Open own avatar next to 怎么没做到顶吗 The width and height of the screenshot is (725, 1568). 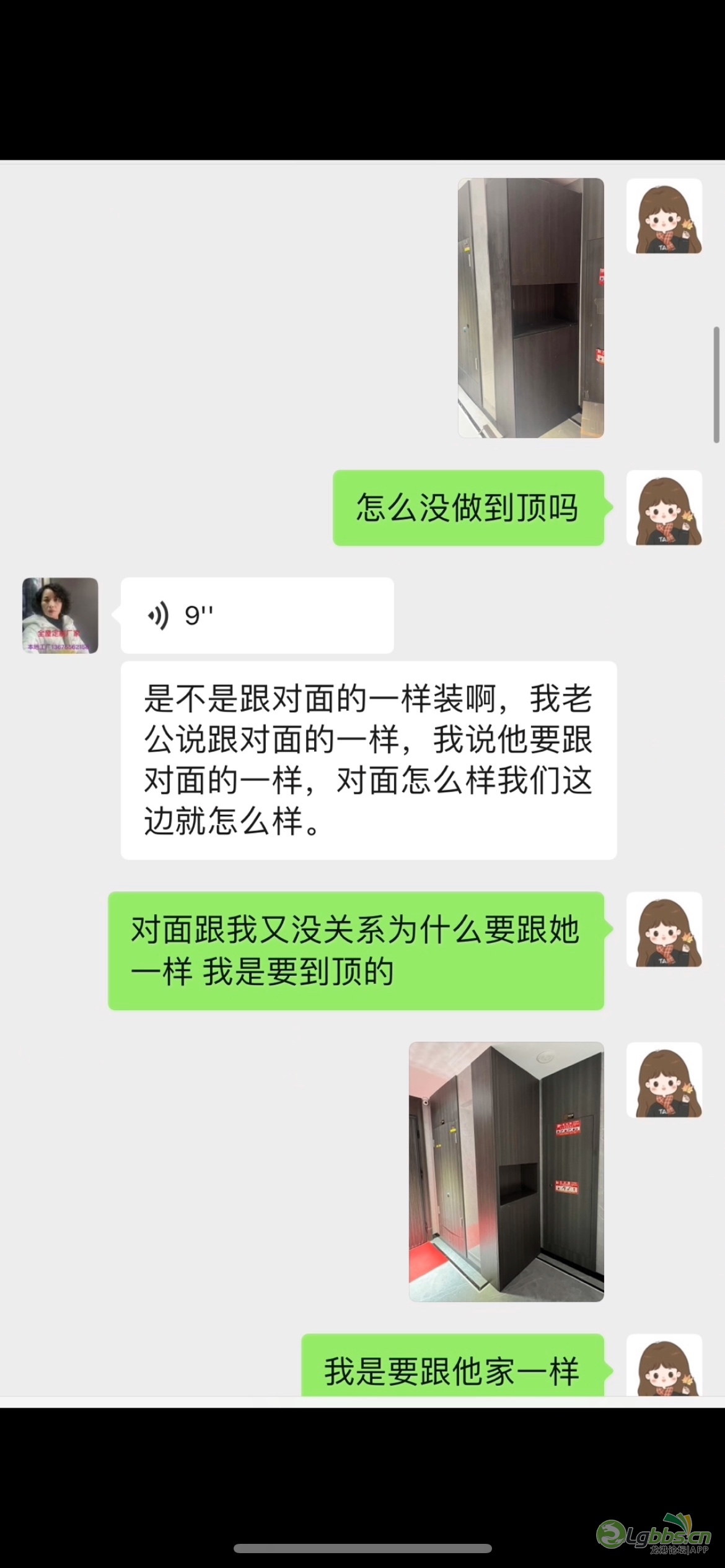pos(664,508)
